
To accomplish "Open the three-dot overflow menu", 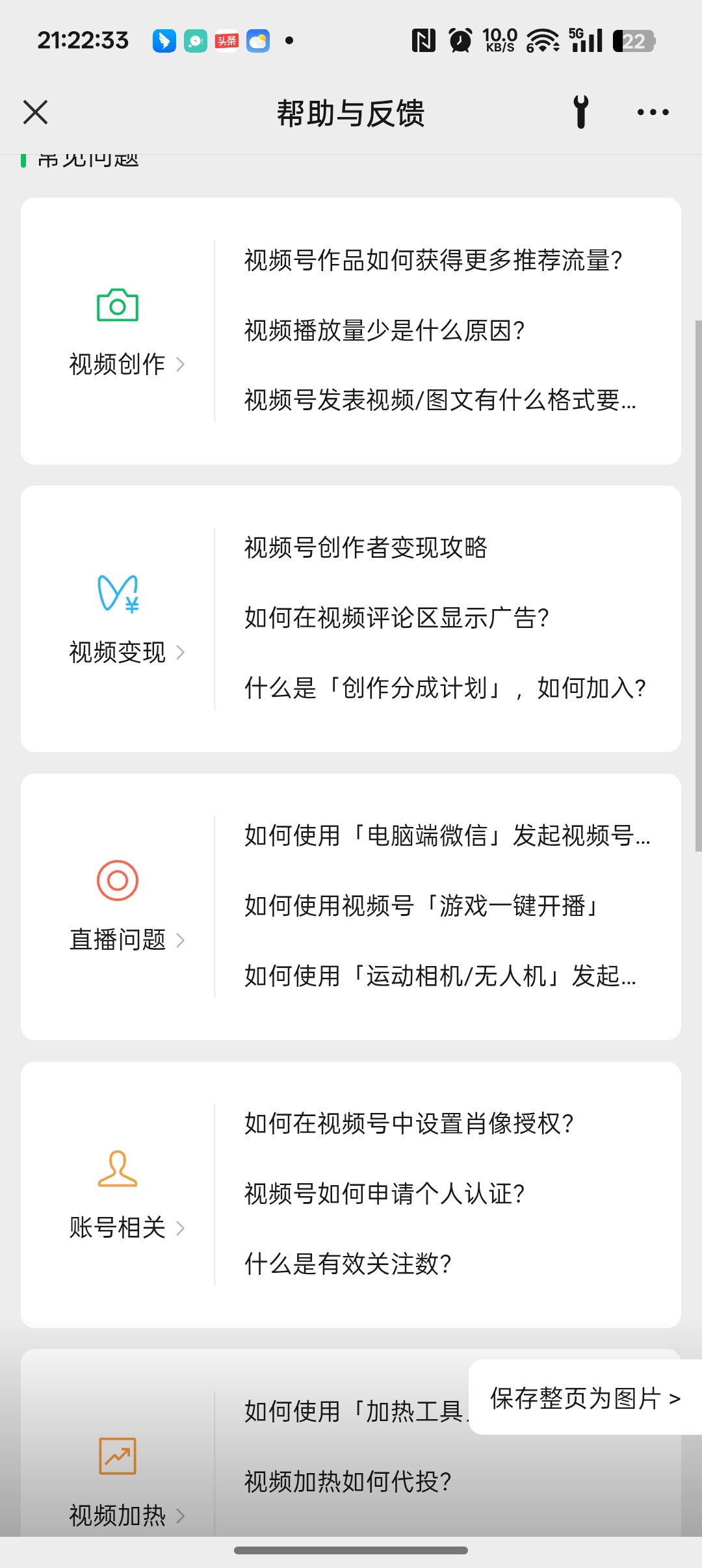I will 653,112.
